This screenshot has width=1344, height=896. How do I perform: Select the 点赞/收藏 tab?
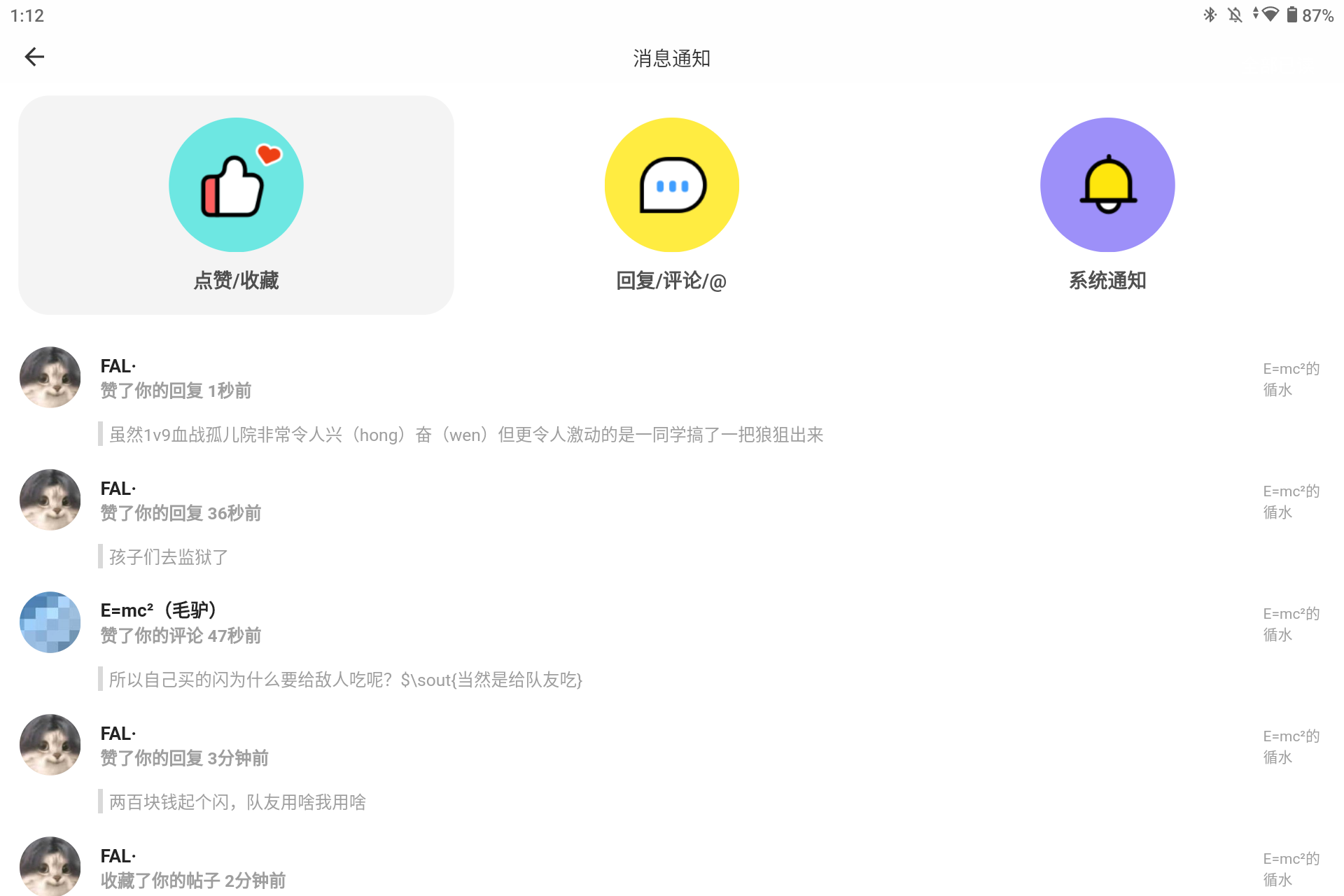236,205
